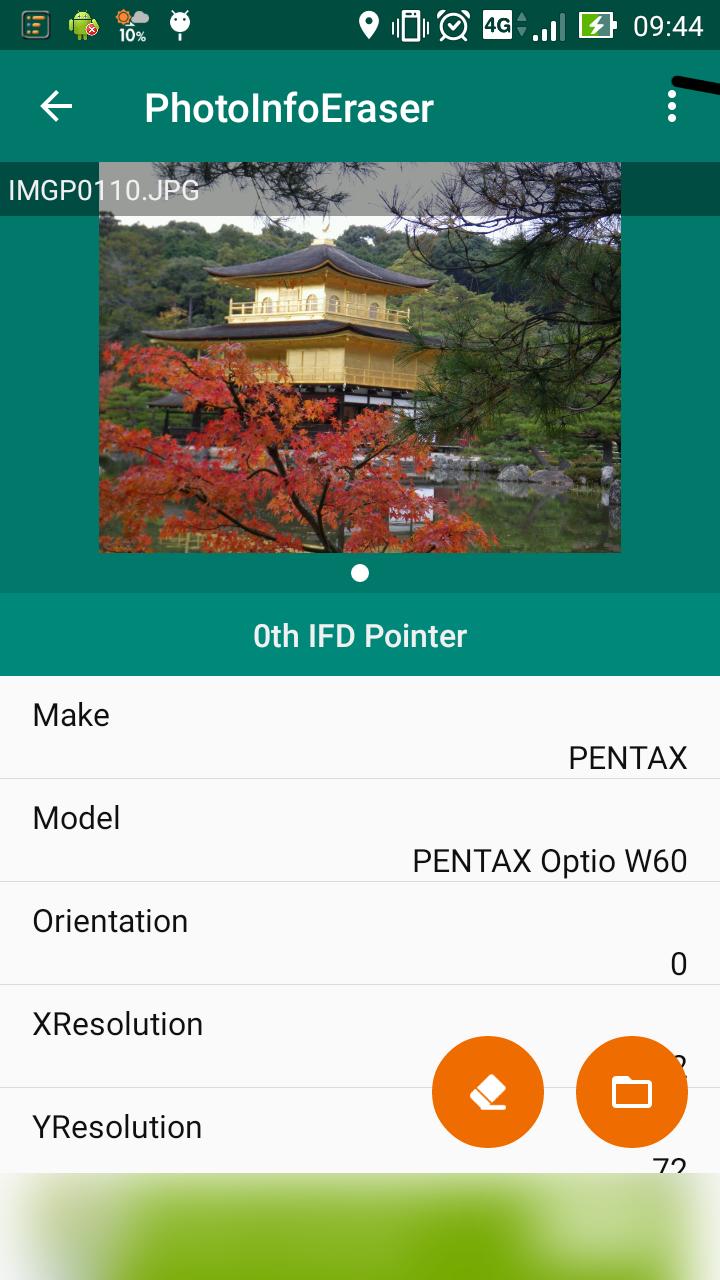Tap the orange eraser button
Screen dimensions: 720x1280
tap(488, 1092)
